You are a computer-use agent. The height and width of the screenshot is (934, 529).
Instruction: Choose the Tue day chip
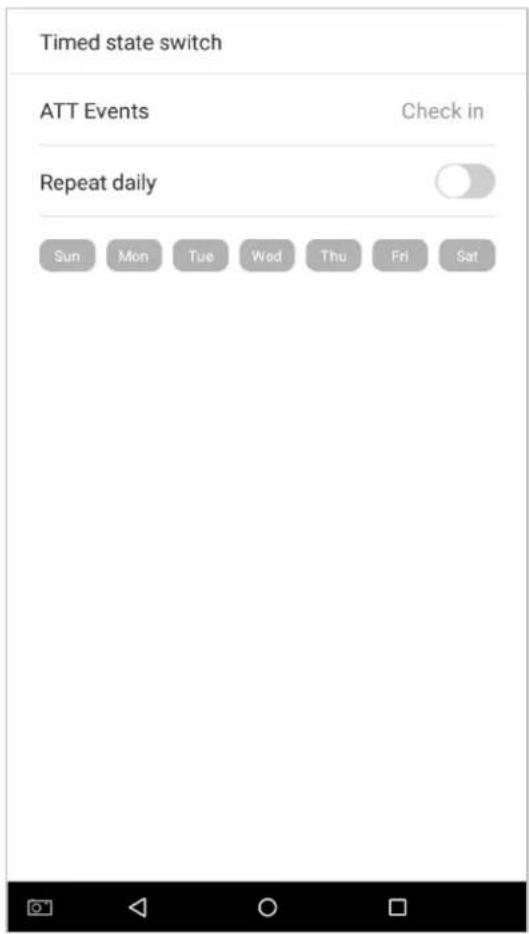point(201,256)
